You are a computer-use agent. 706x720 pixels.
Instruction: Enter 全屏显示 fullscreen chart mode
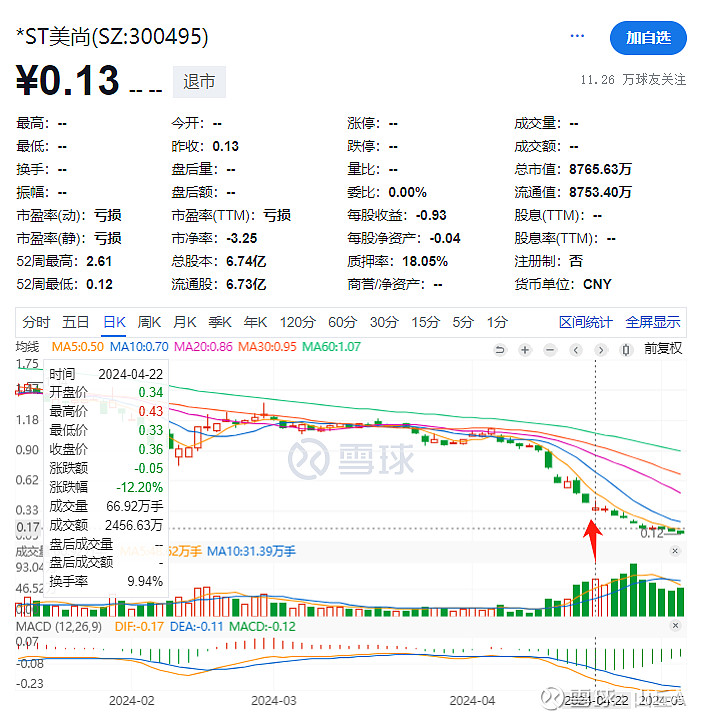click(653, 322)
